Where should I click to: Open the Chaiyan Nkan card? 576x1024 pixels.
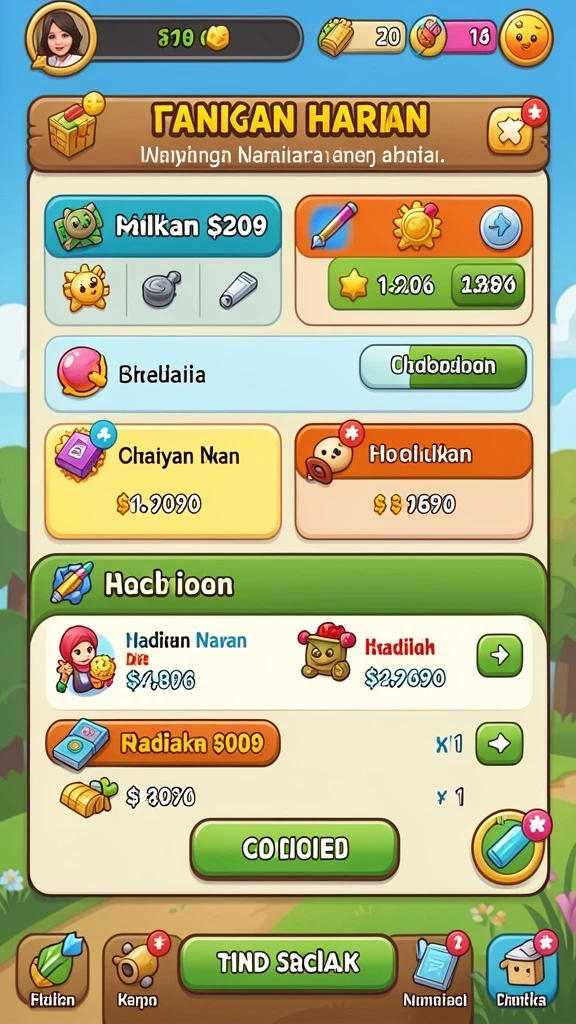click(x=163, y=482)
